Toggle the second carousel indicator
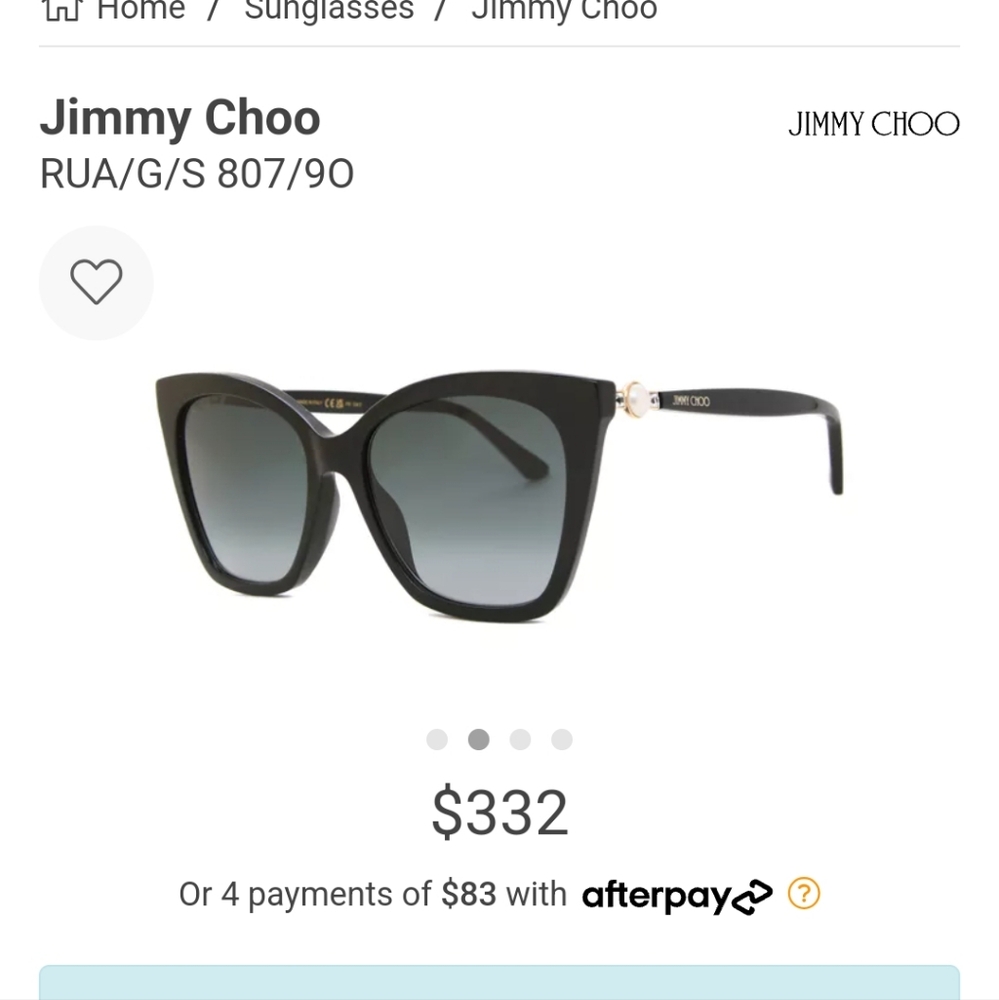 click(x=479, y=740)
